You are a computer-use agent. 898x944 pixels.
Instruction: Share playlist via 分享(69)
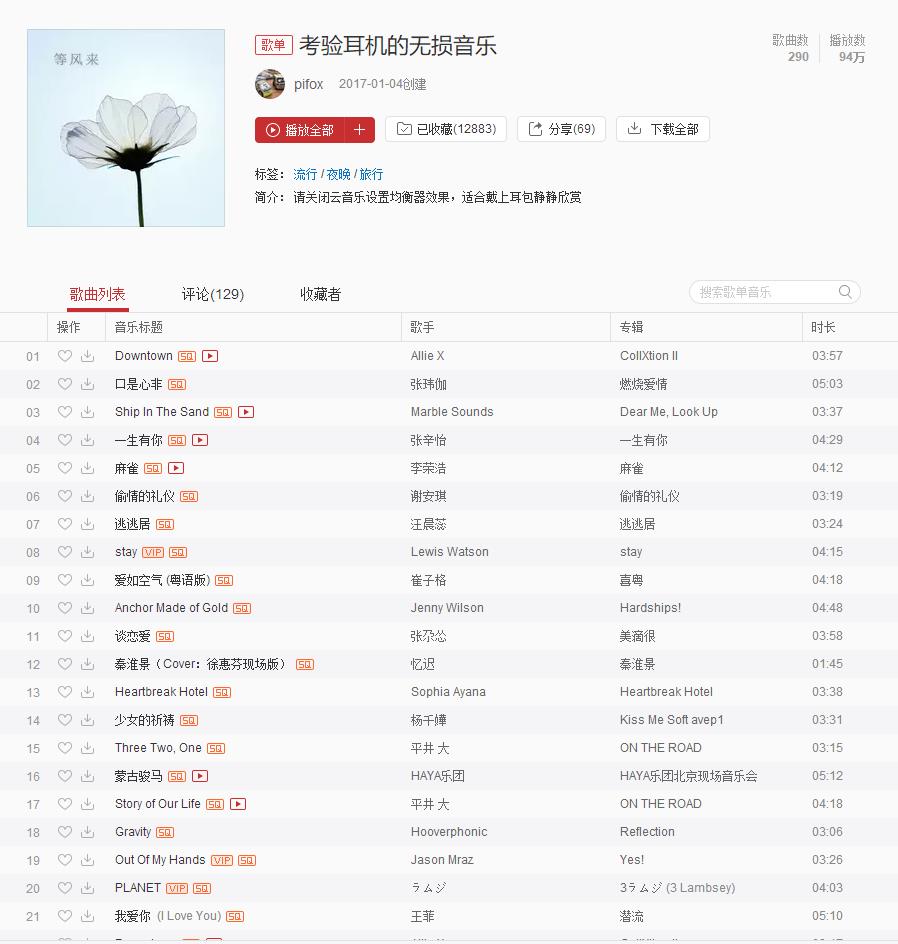coord(561,129)
